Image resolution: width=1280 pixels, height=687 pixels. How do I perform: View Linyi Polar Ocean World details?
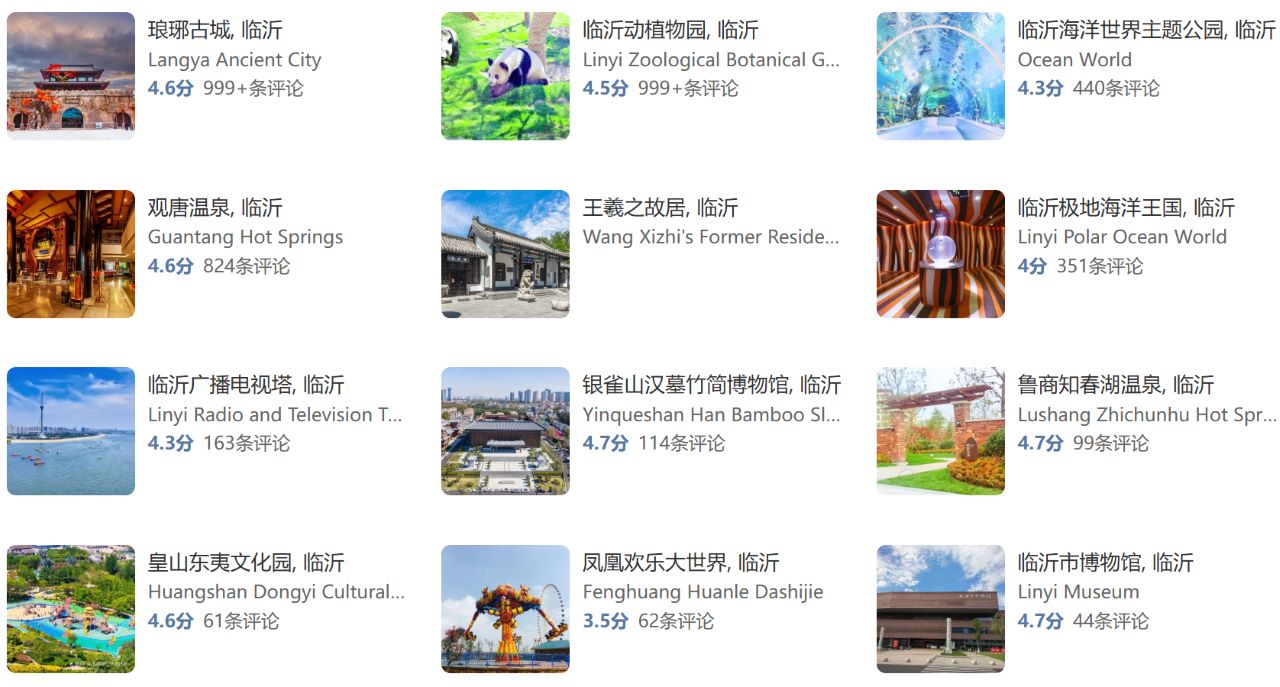[1125, 208]
